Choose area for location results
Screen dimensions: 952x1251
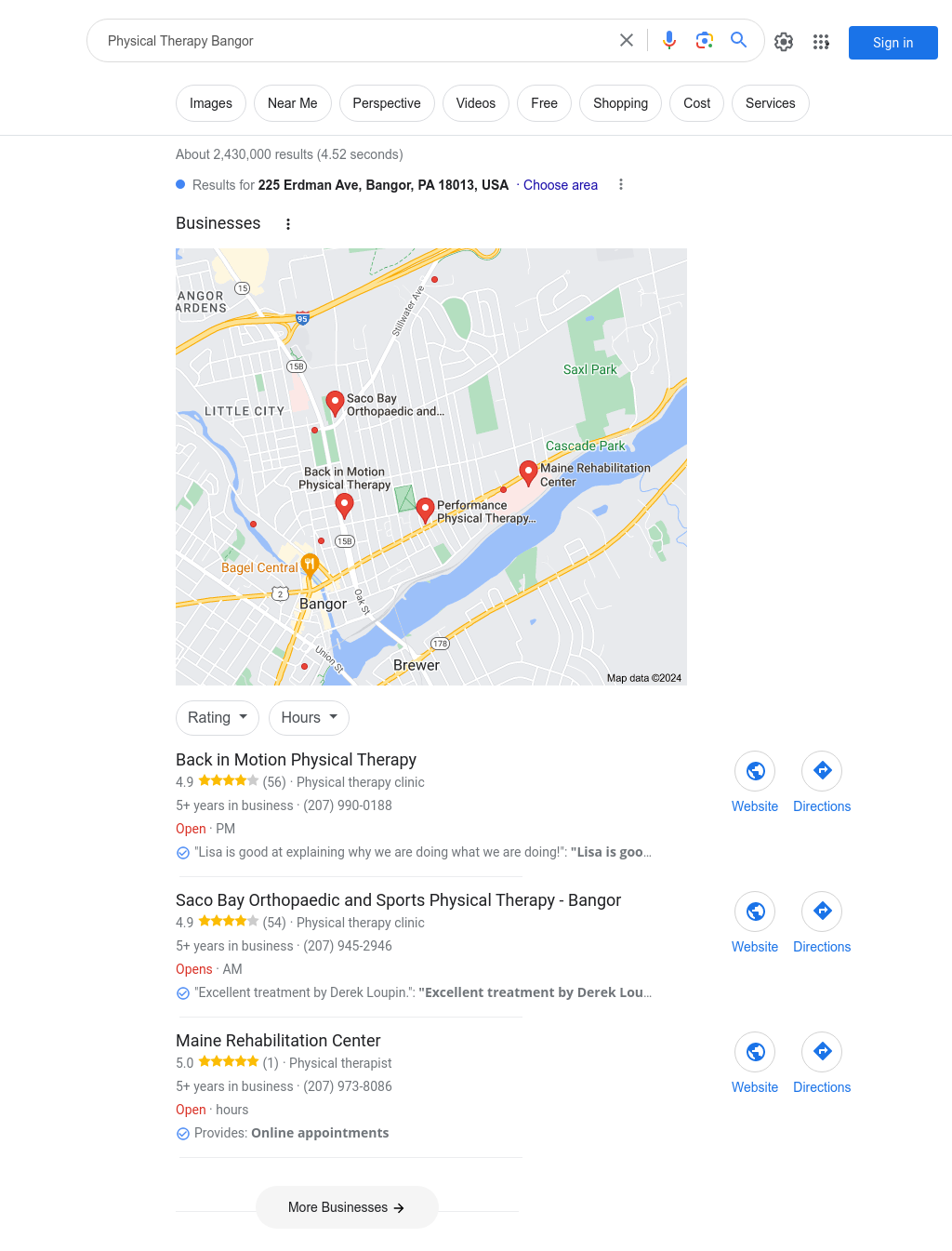click(x=560, y=185)
